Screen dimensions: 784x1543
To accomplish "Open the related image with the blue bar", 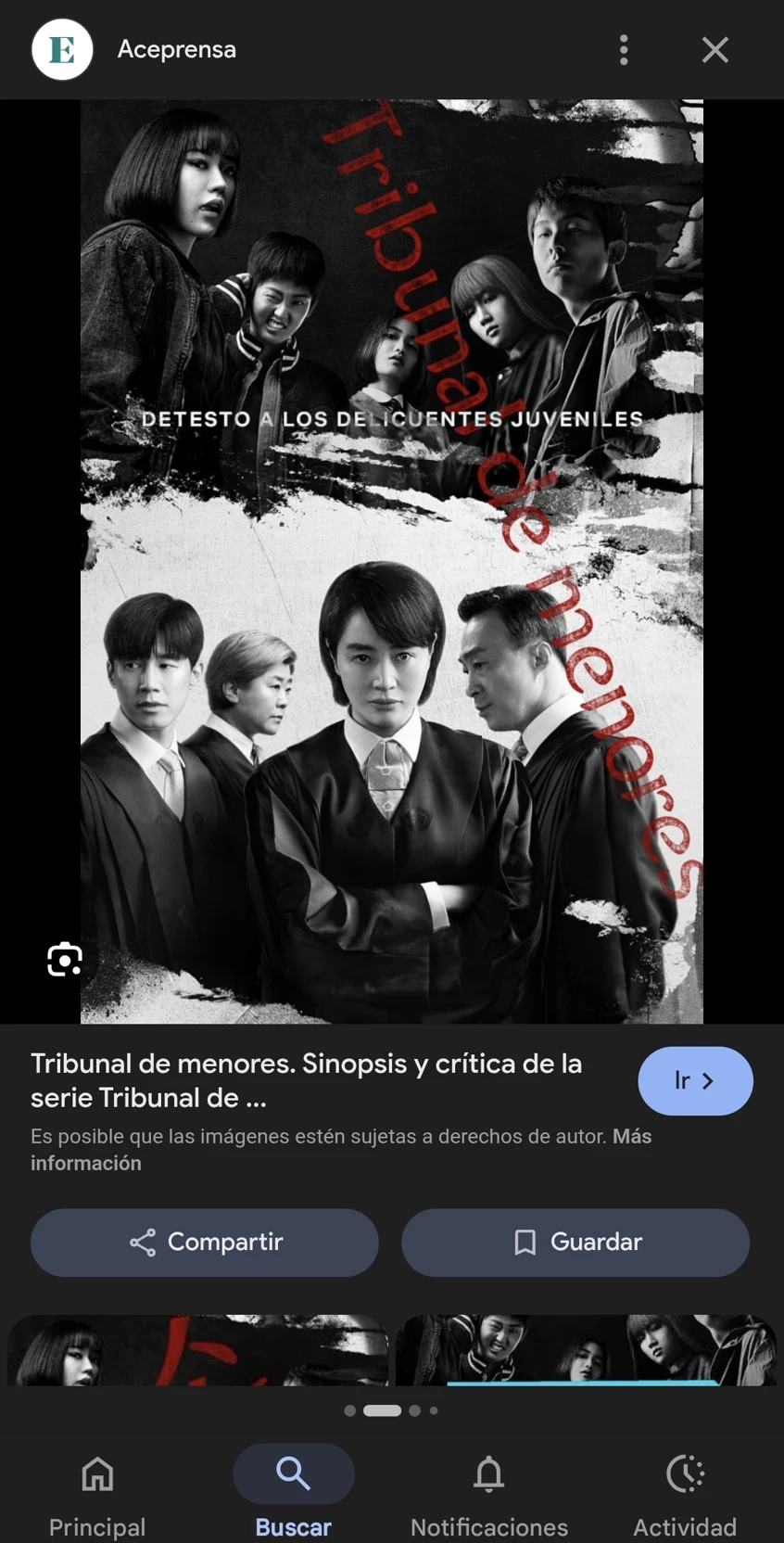I will (586, 1350).
